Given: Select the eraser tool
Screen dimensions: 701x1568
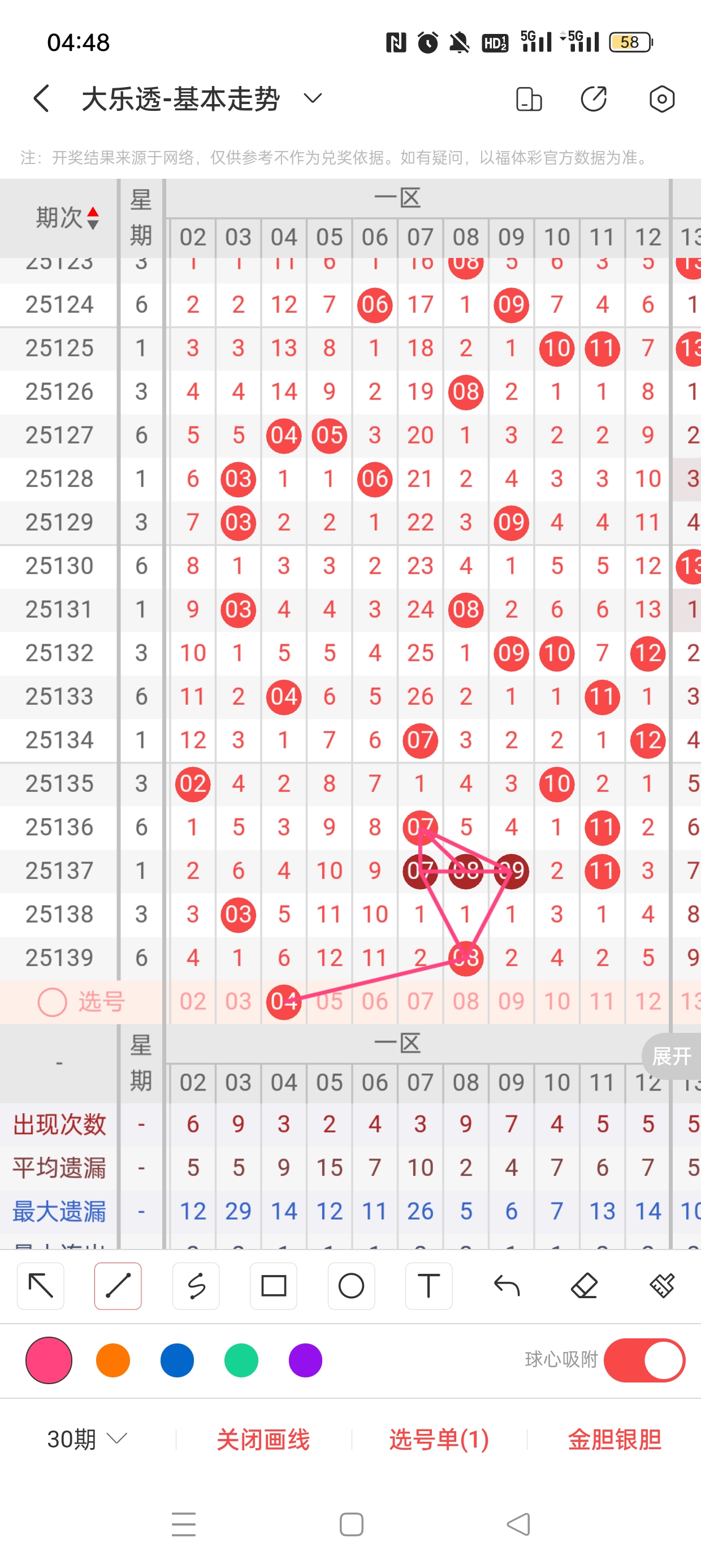Looking at the screenshot, I should point(584,1286).
